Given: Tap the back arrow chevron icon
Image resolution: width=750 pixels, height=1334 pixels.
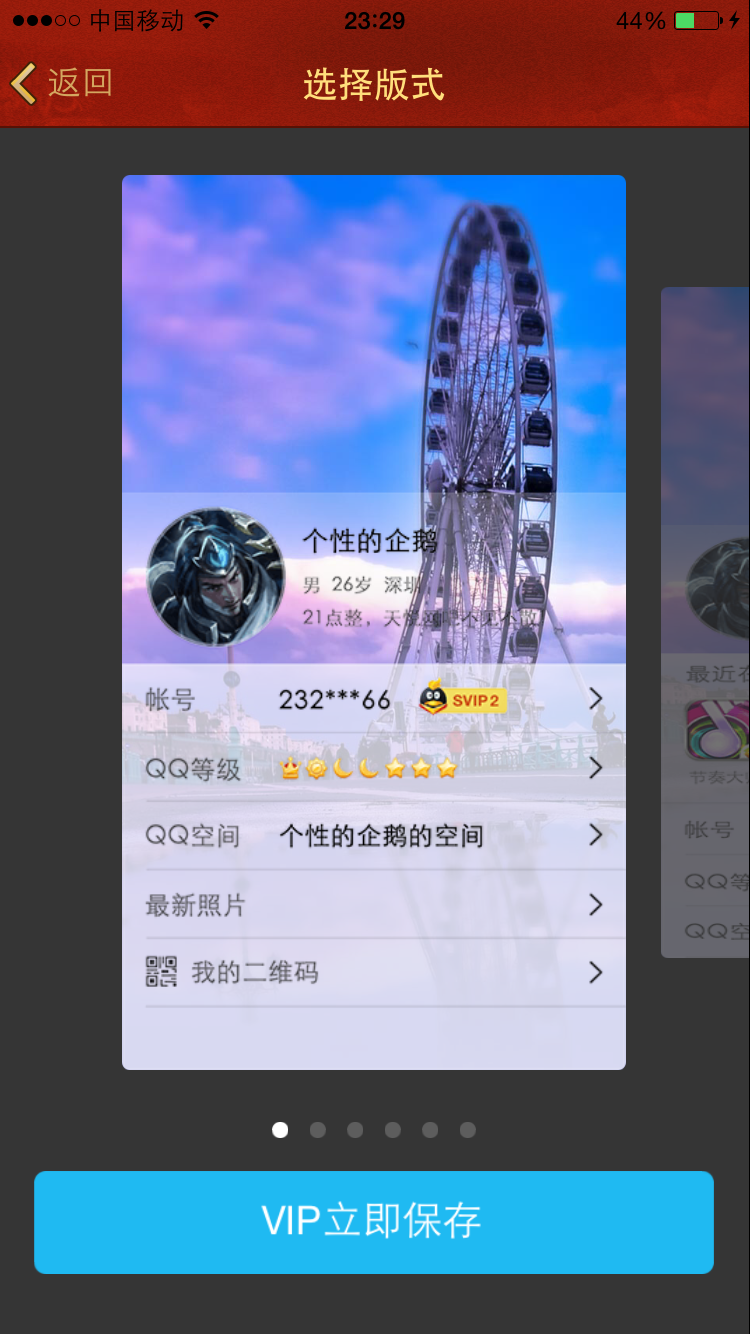Looking at the screenshot, I should [x=22, y=83].
